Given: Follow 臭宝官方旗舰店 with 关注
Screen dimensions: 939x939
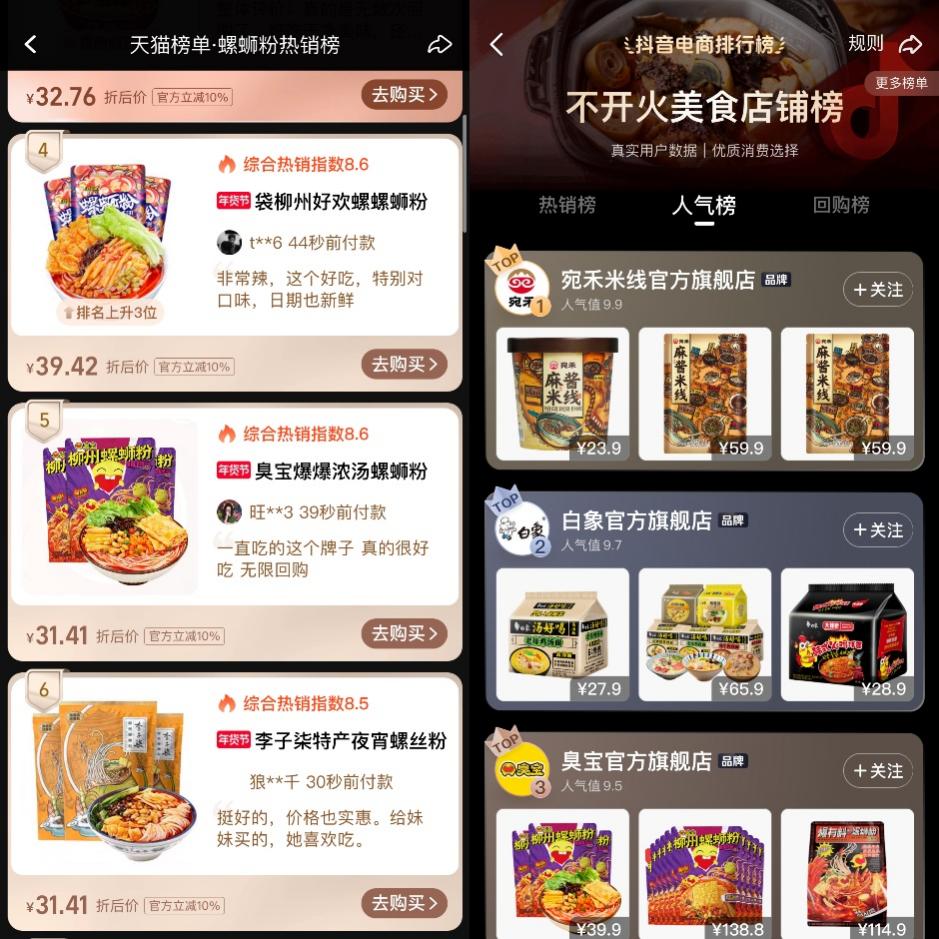Looking at the screenshot, I should tap(877, 771).
